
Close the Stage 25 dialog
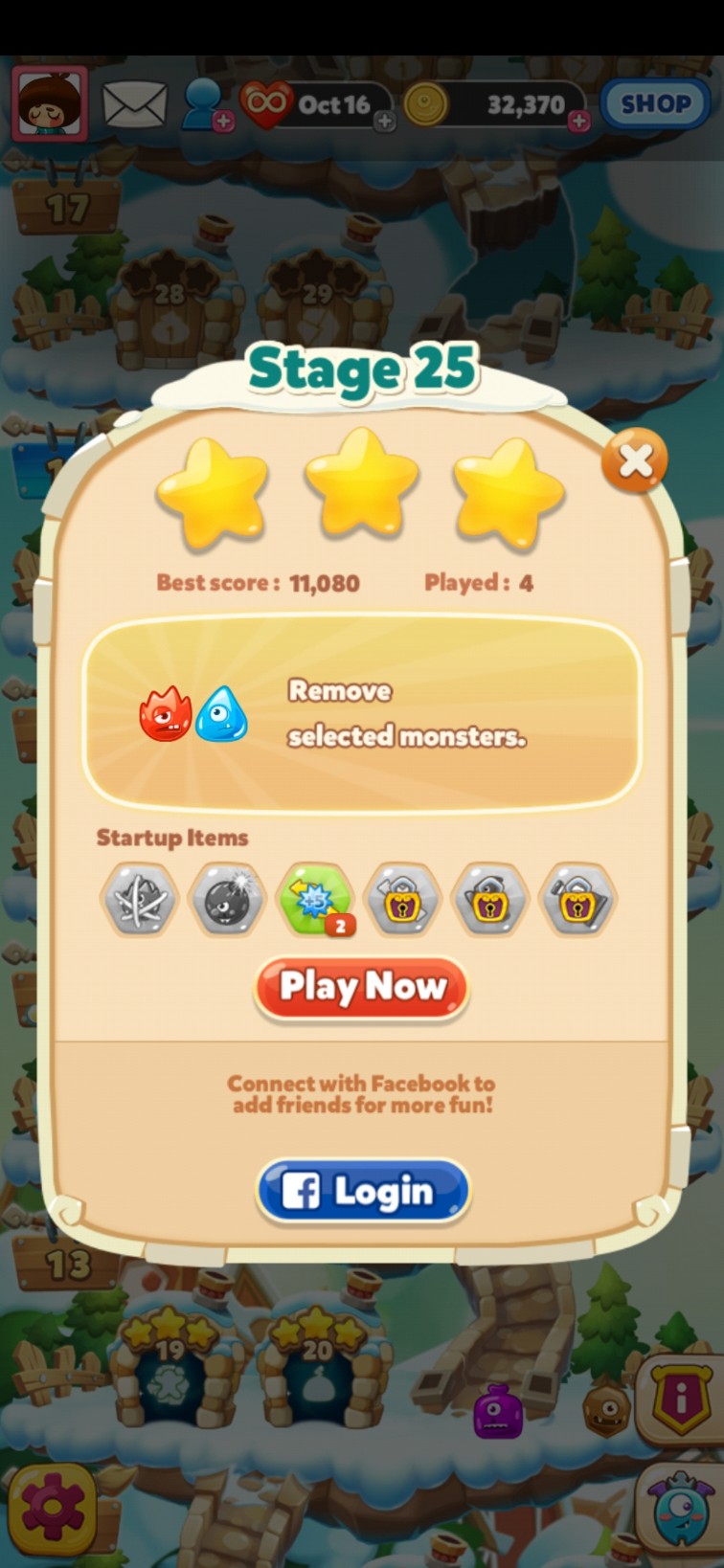[634, 461]
